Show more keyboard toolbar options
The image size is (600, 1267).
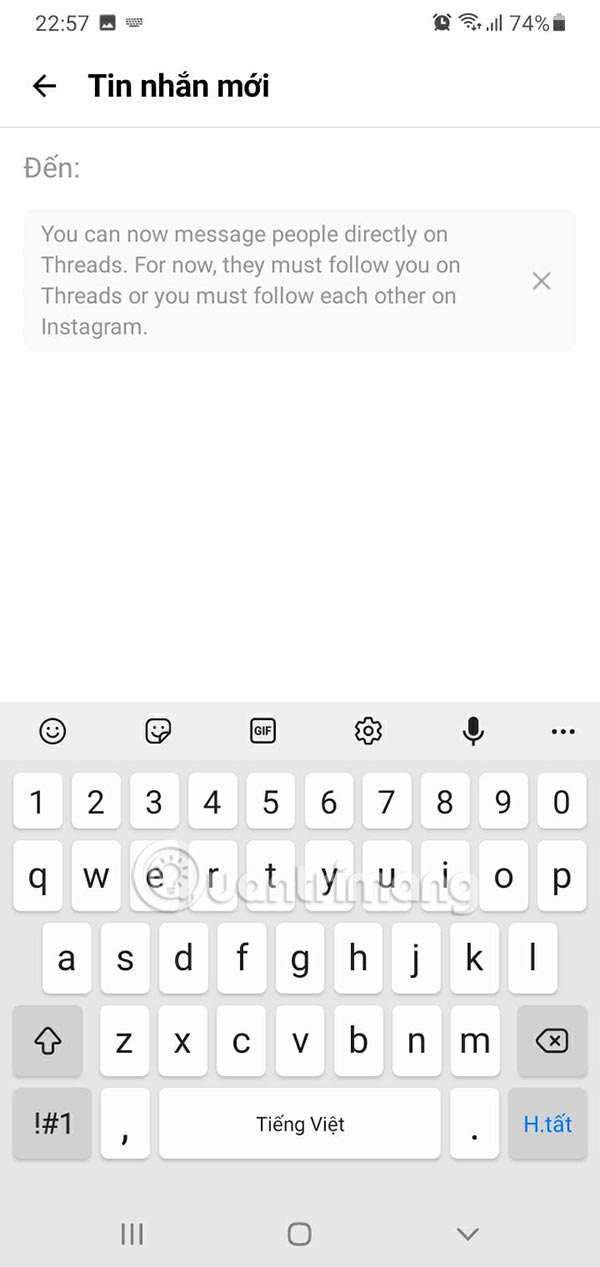tap(563, 732)
